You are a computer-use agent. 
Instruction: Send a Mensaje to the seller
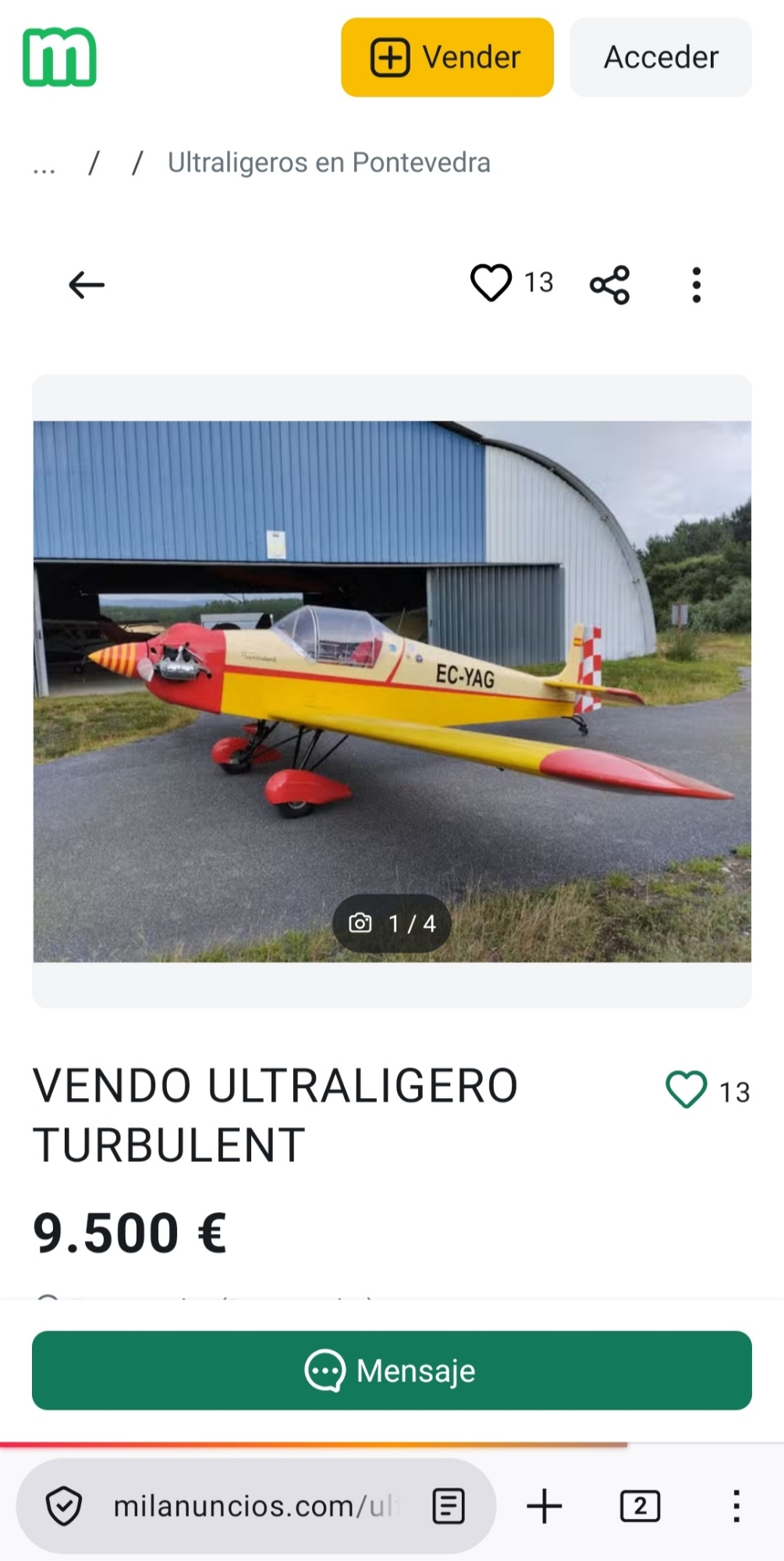392,1371
